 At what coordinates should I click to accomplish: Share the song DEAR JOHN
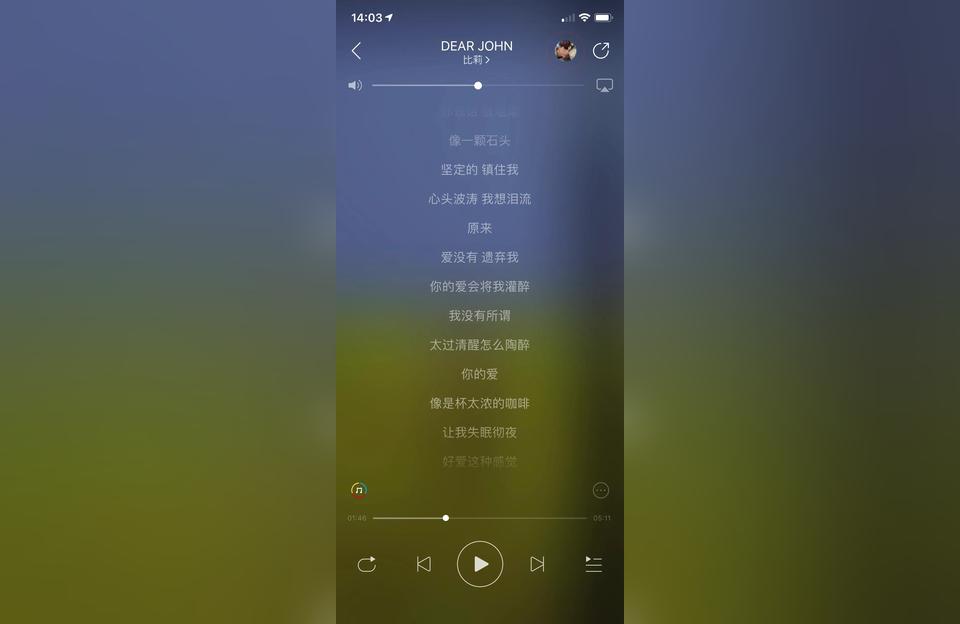coord(601,51)
